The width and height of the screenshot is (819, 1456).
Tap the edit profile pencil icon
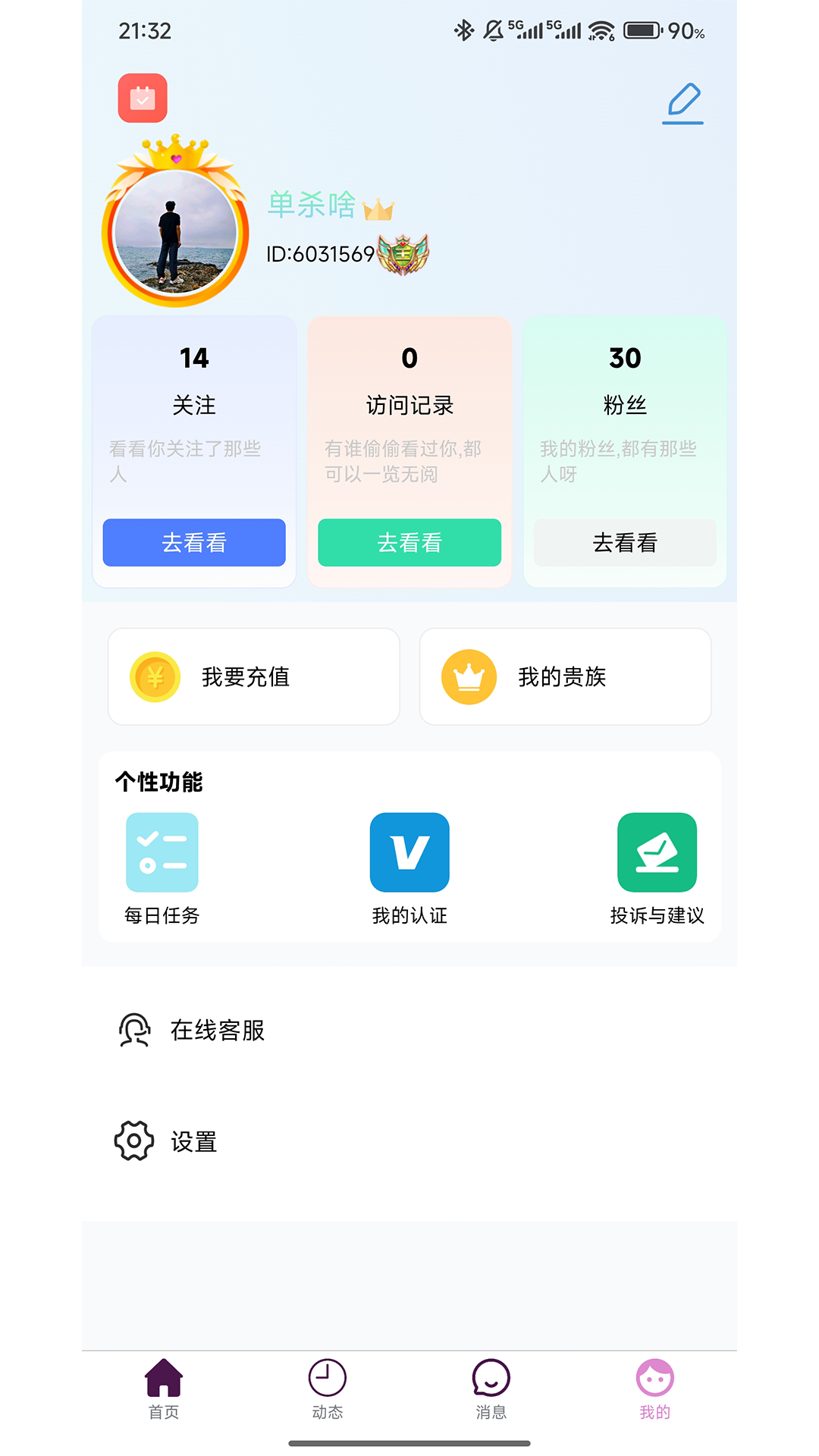pos(681,101)
